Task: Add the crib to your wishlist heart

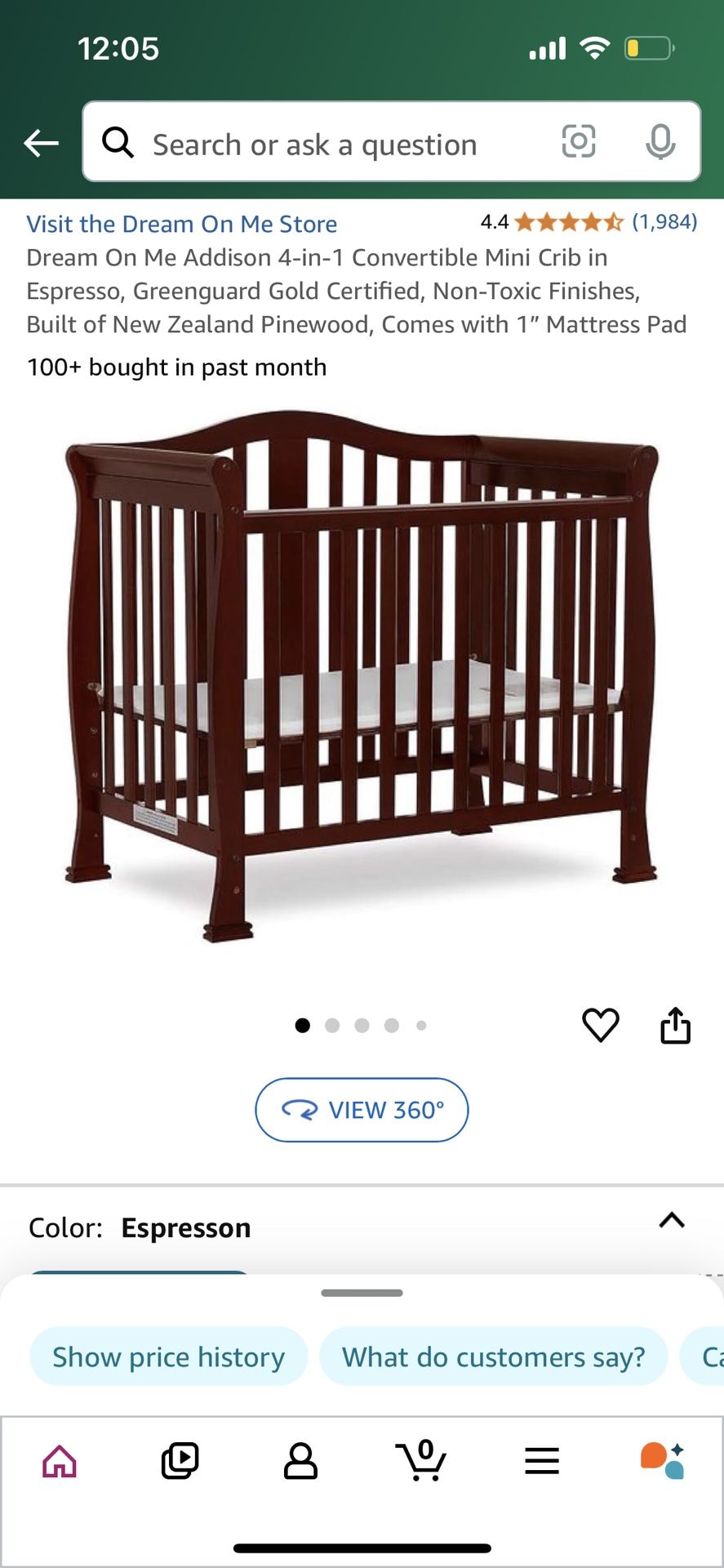Action: point(602,1026)
